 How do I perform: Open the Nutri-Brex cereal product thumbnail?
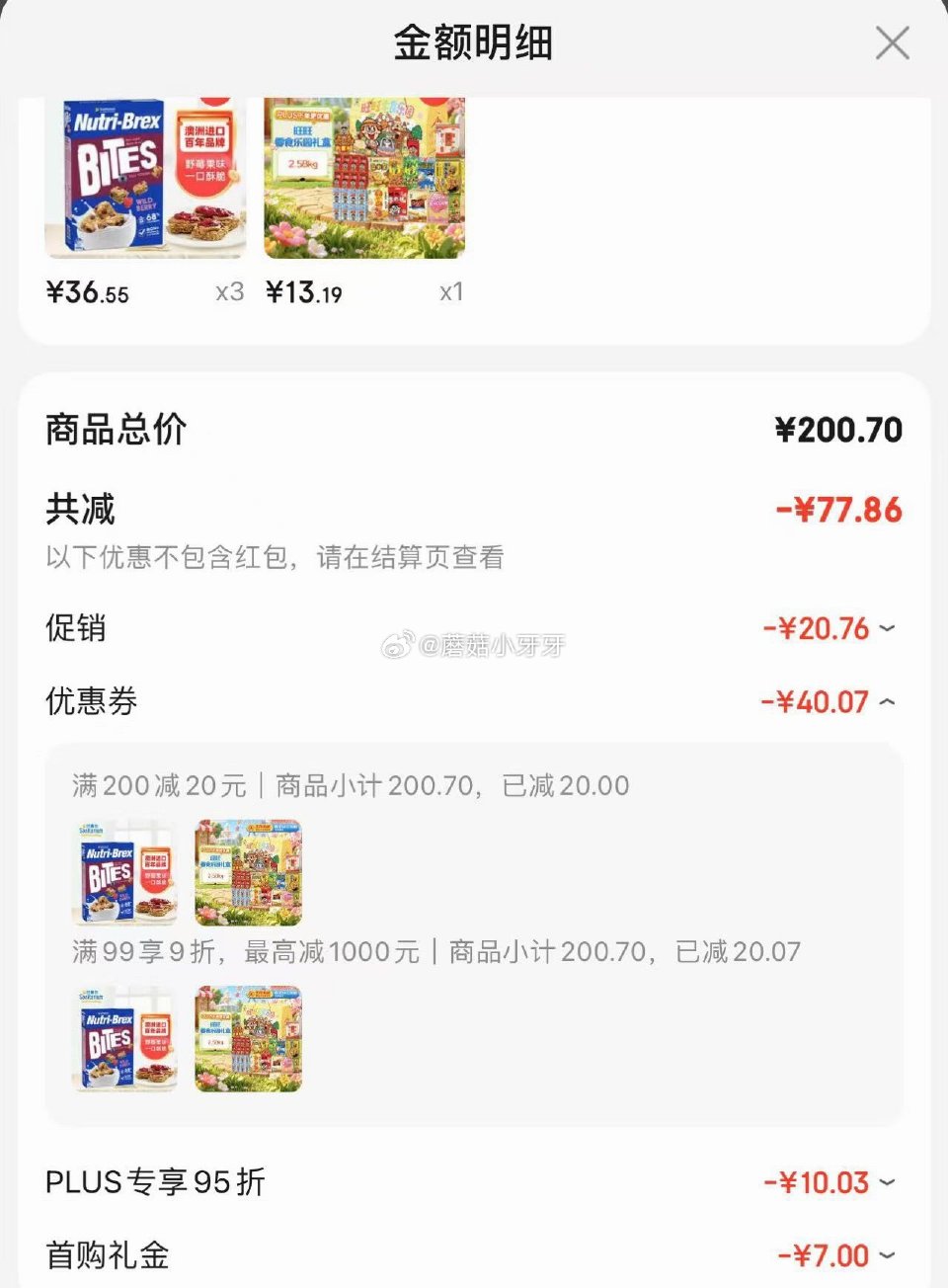[145, 178]
